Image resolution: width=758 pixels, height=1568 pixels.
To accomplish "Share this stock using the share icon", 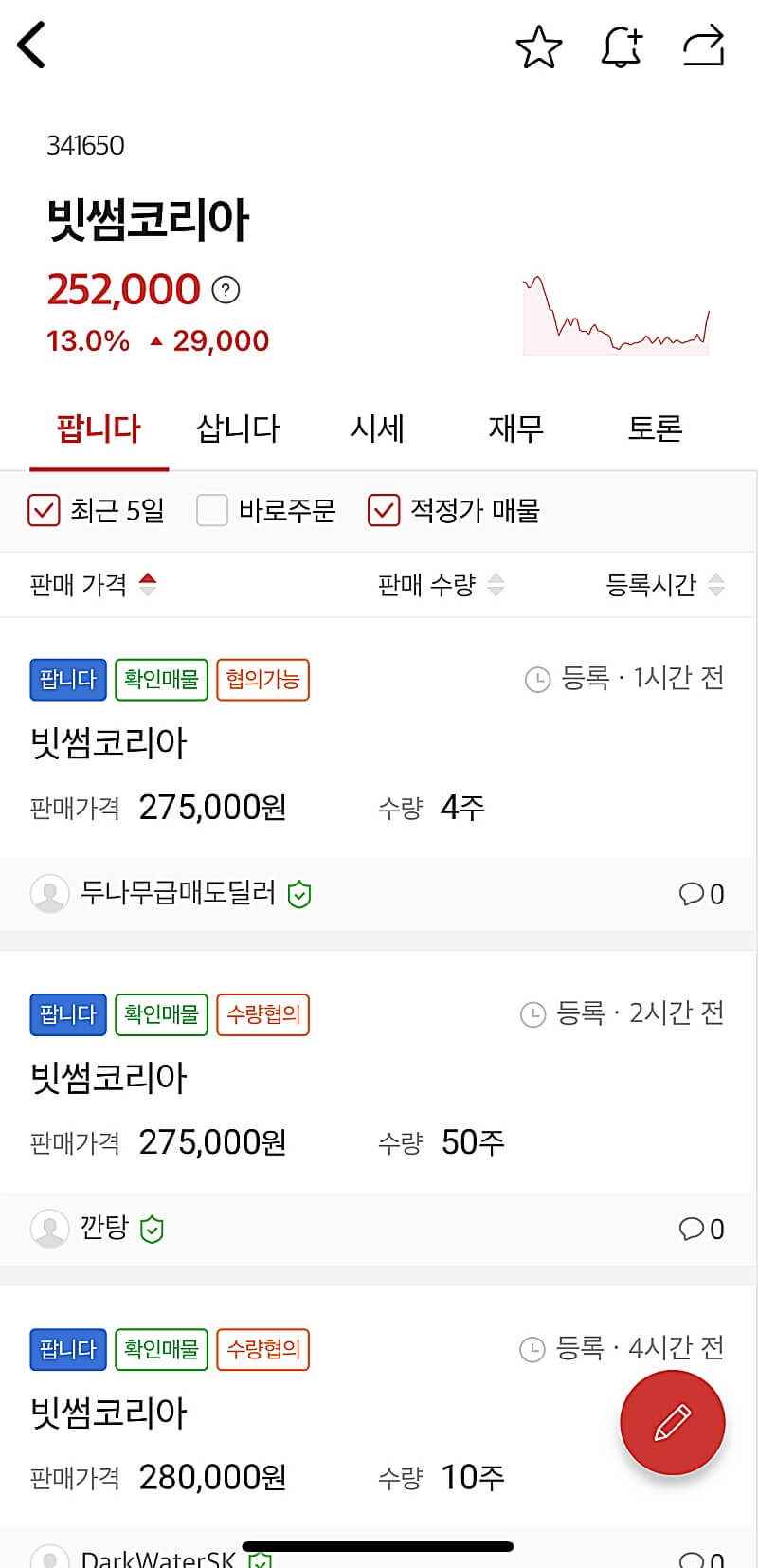I will [x=702, y=45].
